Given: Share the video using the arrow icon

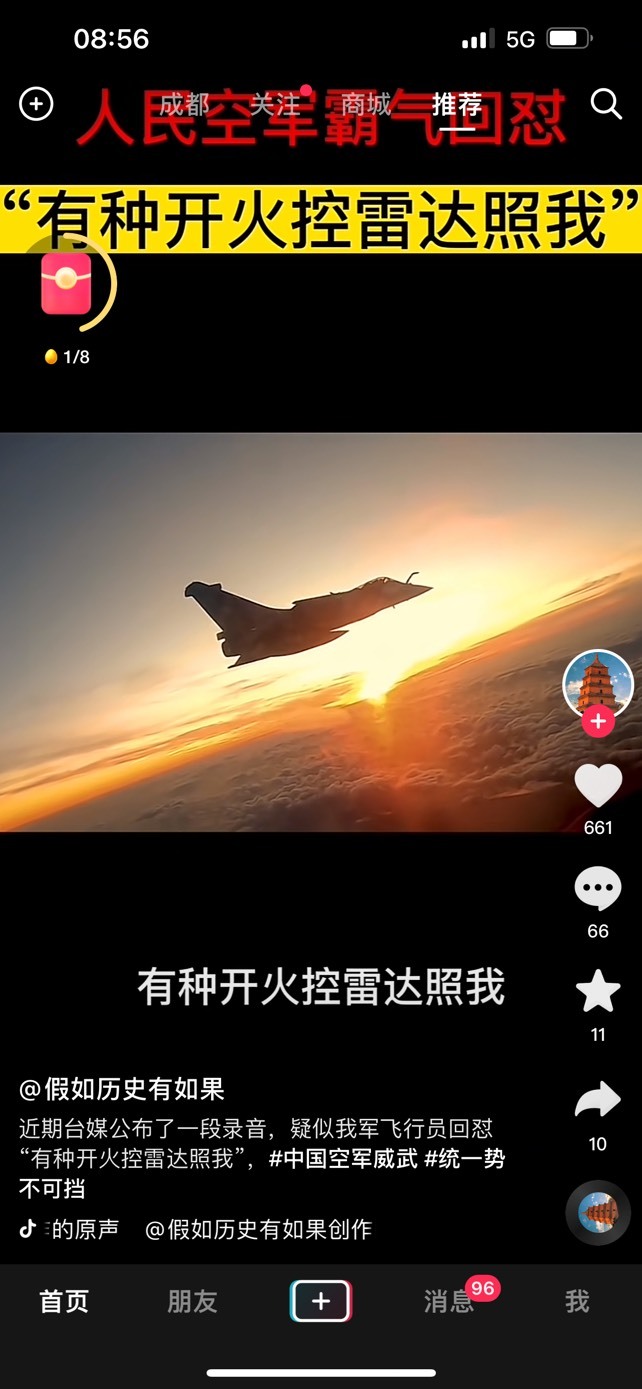Looking at the screenshot, I should point(598,1100).
